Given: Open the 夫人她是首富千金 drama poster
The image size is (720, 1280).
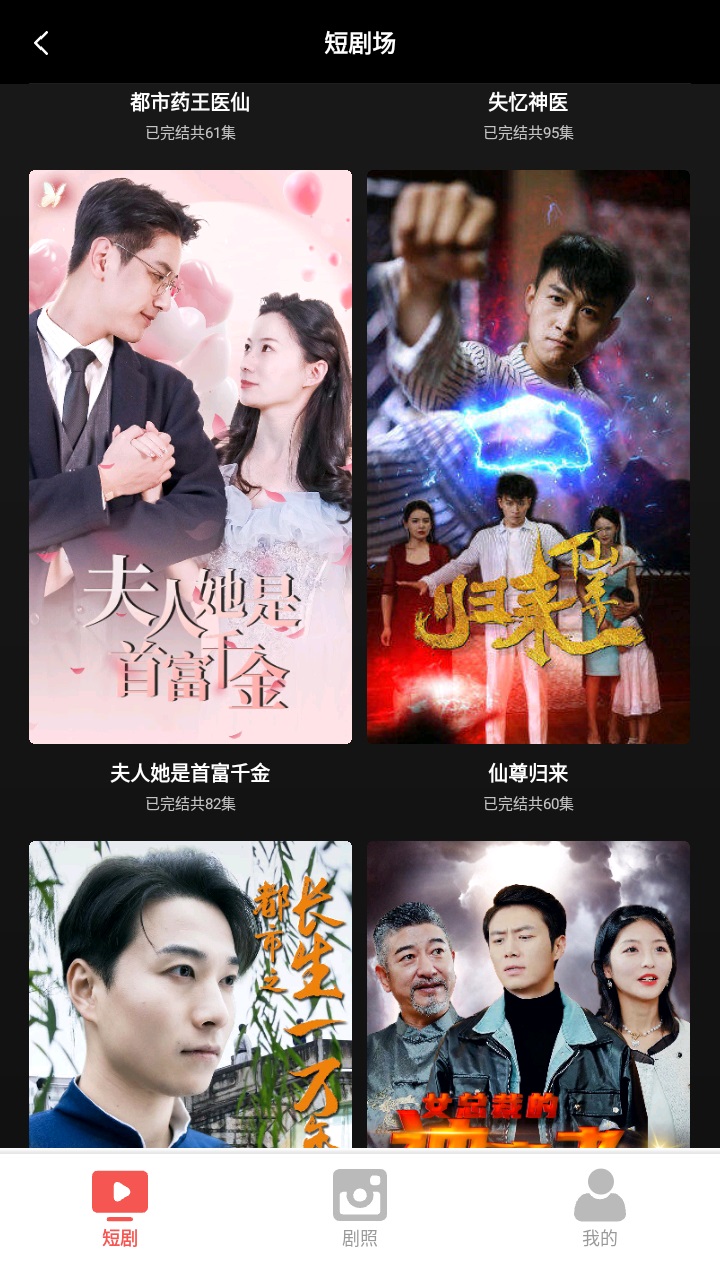Looking at the screenshot, I should pyautogui.click(x=190, y=457).
